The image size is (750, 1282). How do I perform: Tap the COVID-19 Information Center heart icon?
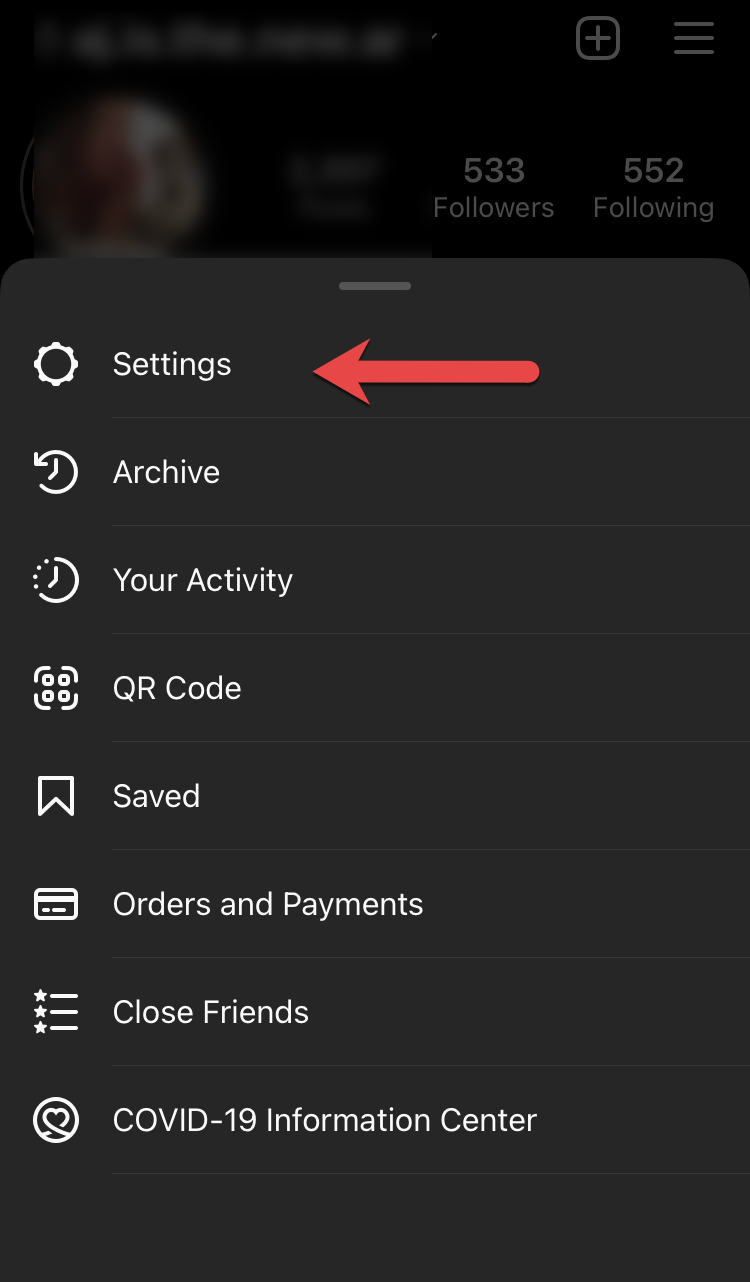point(55,1120)
